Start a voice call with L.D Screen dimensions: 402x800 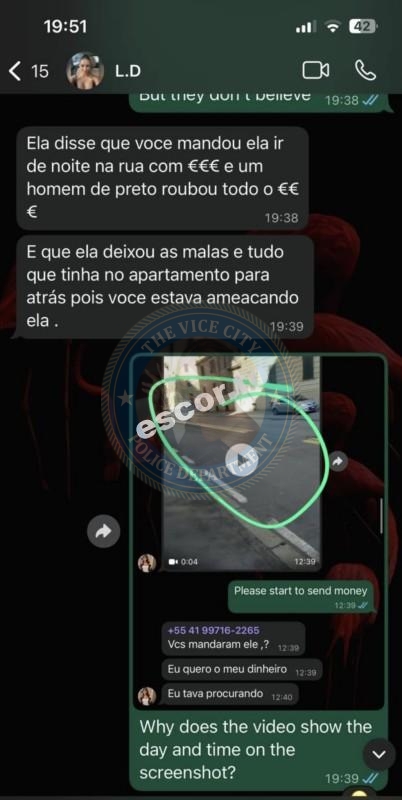click(x=365, y=71)
